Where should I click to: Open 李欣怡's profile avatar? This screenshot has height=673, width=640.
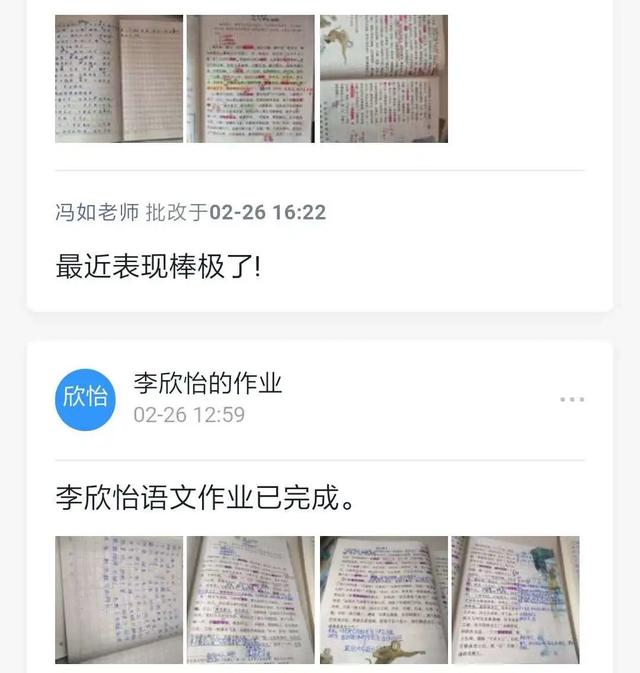[85, 398]
